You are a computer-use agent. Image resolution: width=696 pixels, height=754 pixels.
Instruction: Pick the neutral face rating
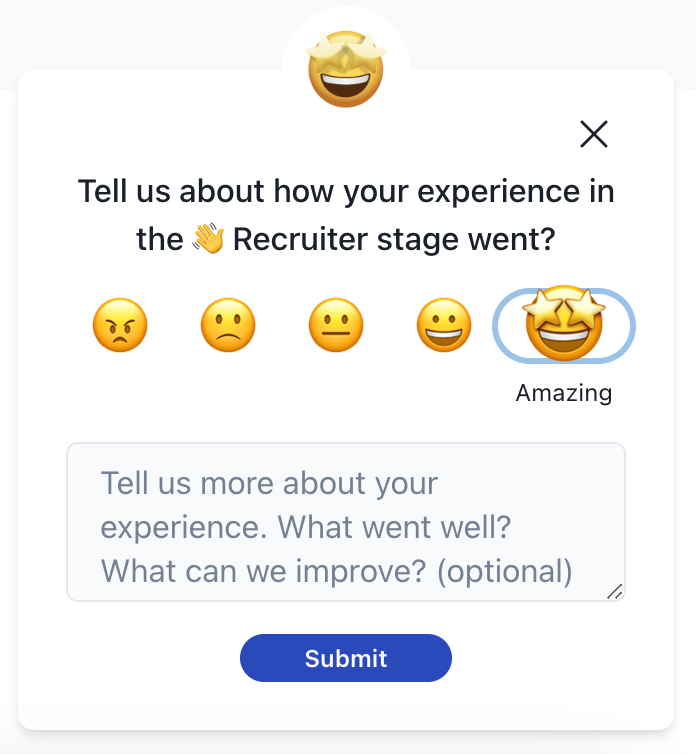click(x=336, y=326)
